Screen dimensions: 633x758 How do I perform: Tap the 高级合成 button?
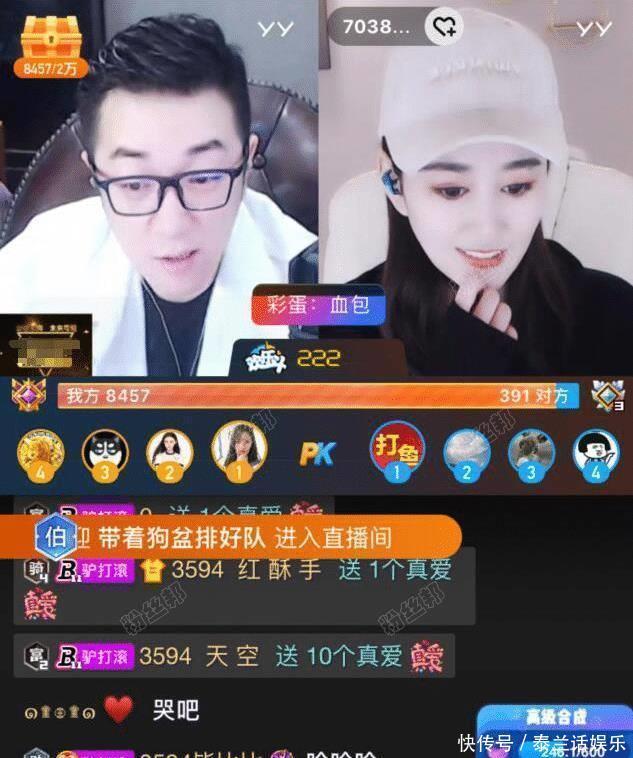click(555, 725)
